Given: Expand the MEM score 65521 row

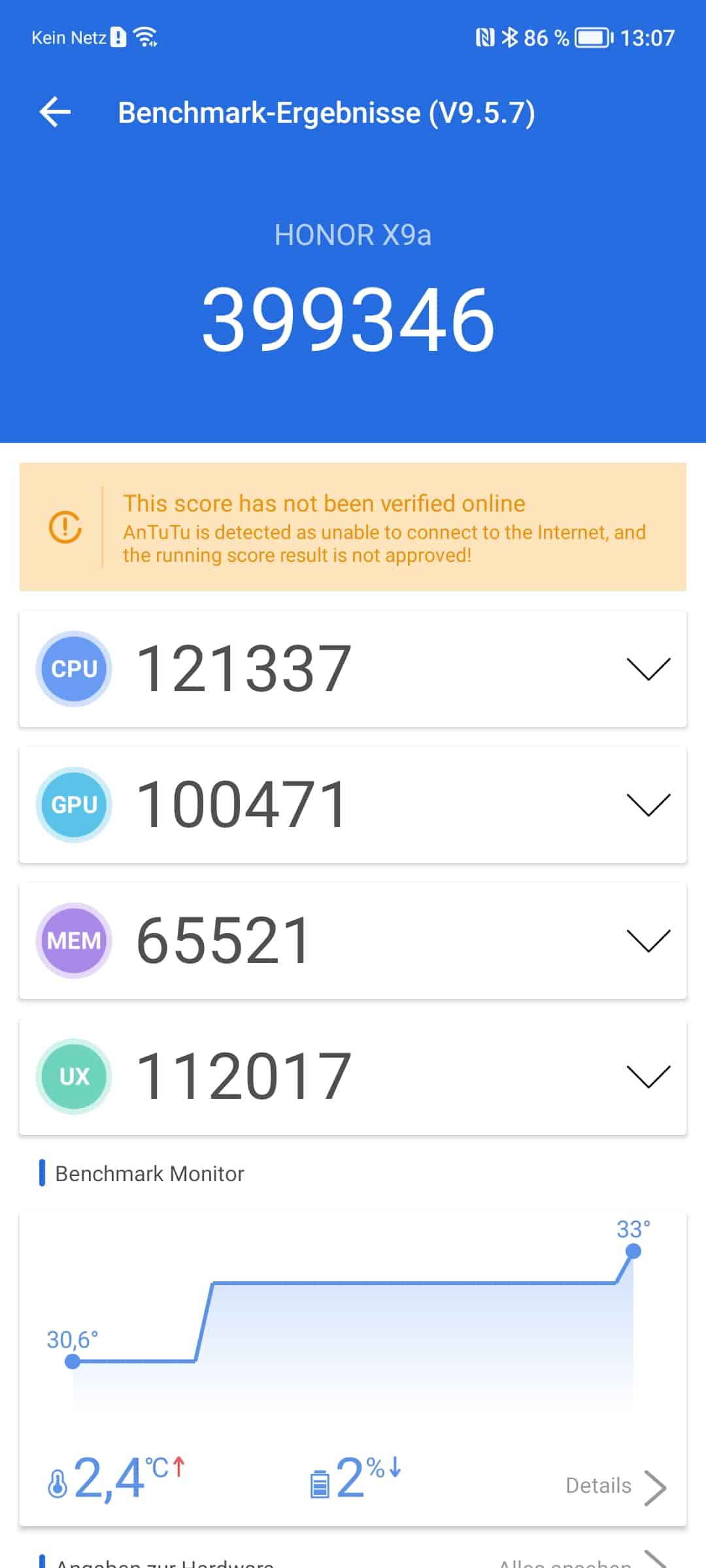Looking at the screenshot, I should [x=353, y=941].
